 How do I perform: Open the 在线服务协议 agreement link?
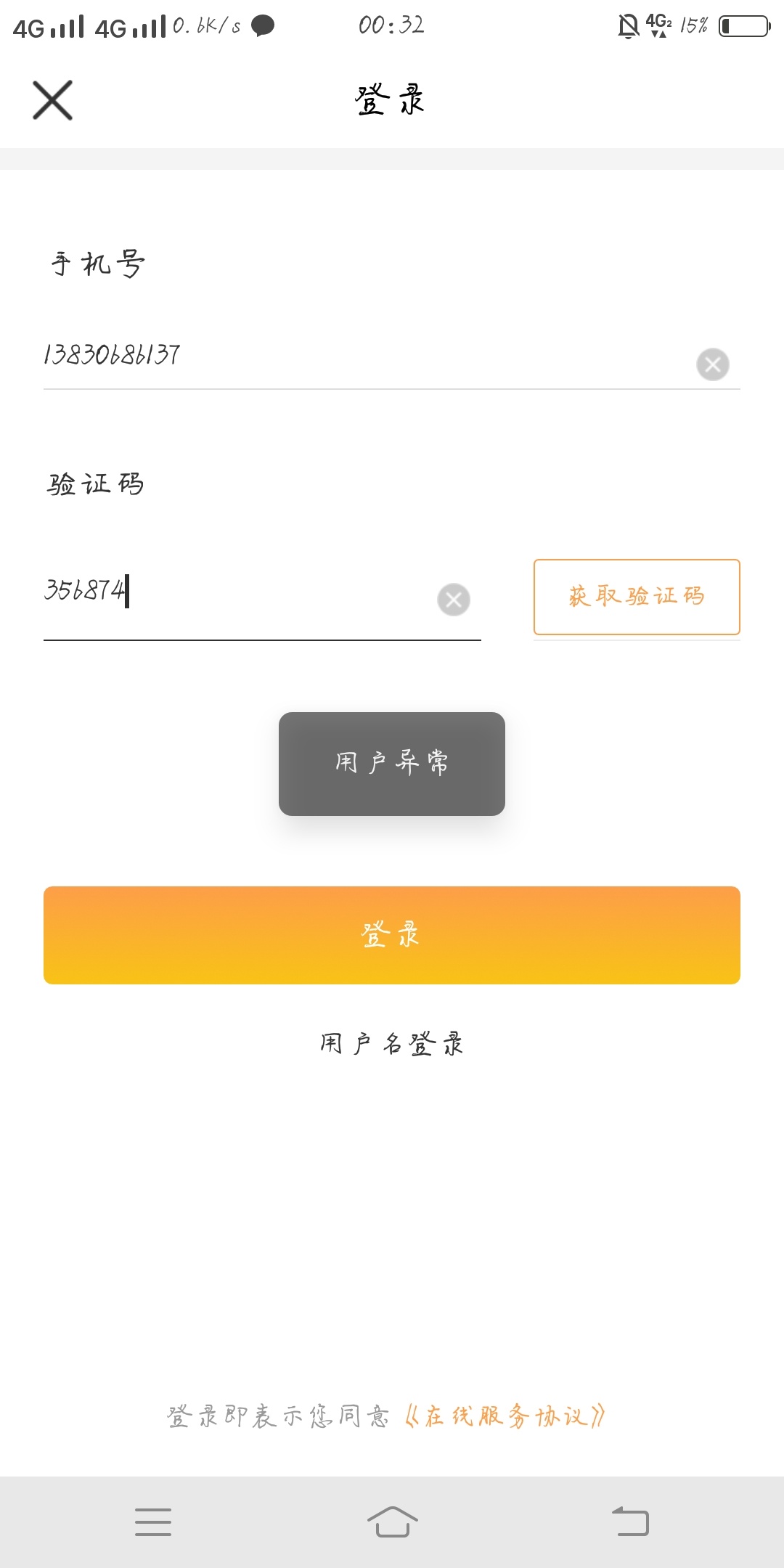[x=505, y=1416]
